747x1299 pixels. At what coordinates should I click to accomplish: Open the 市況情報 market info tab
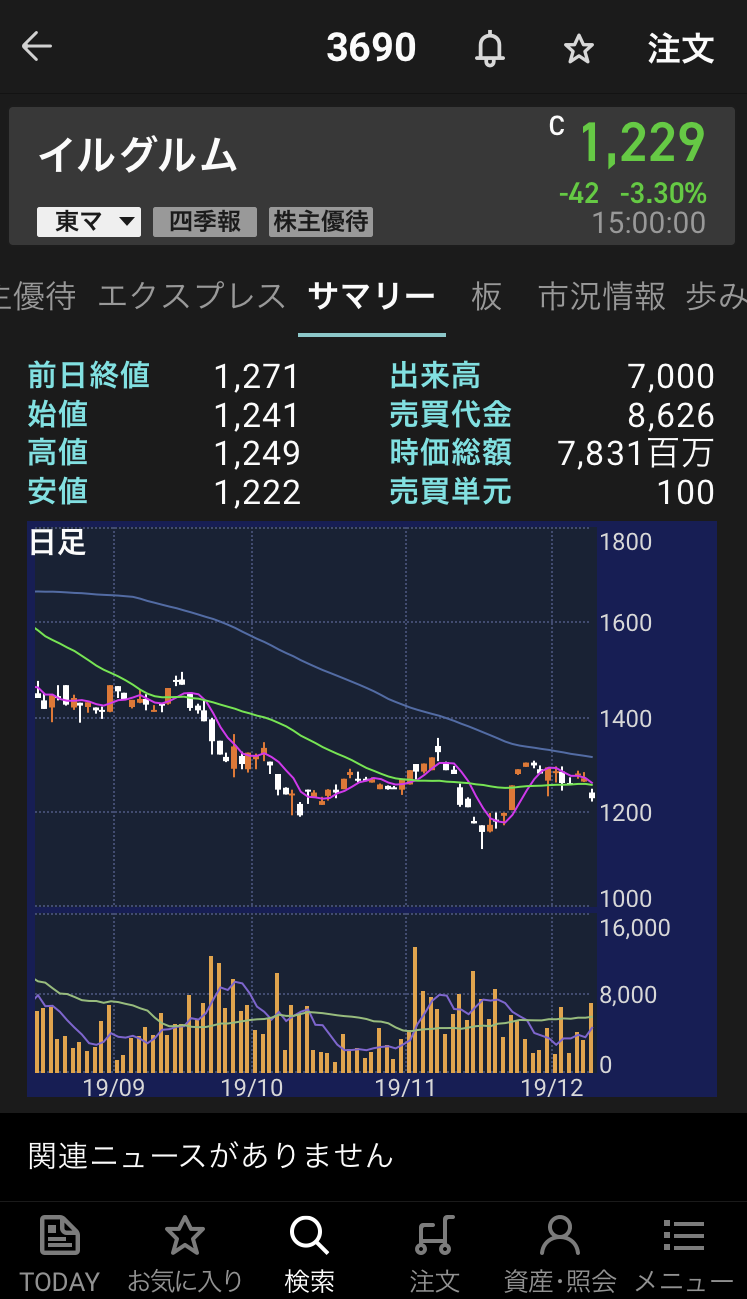tap(602, 296)
